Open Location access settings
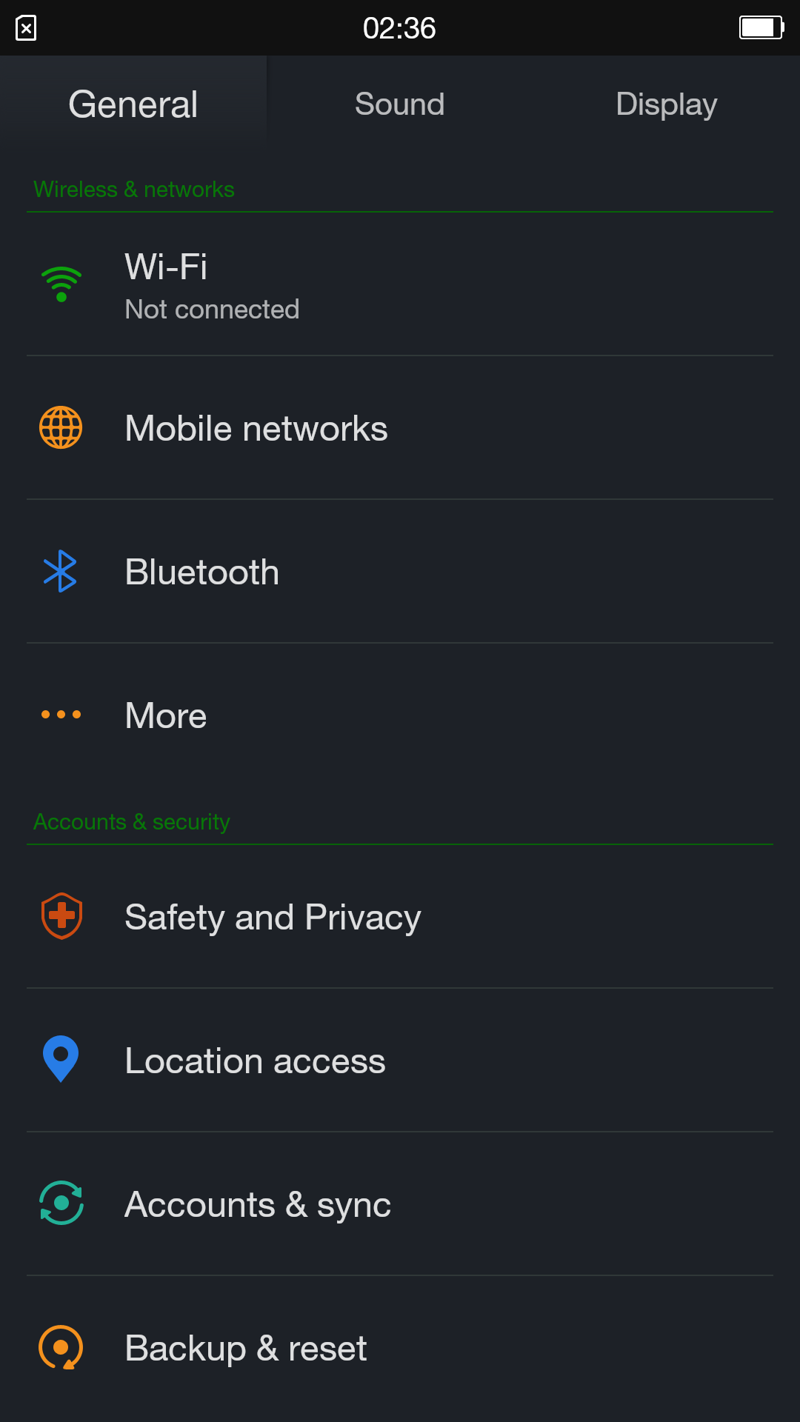 (400, 1060)
